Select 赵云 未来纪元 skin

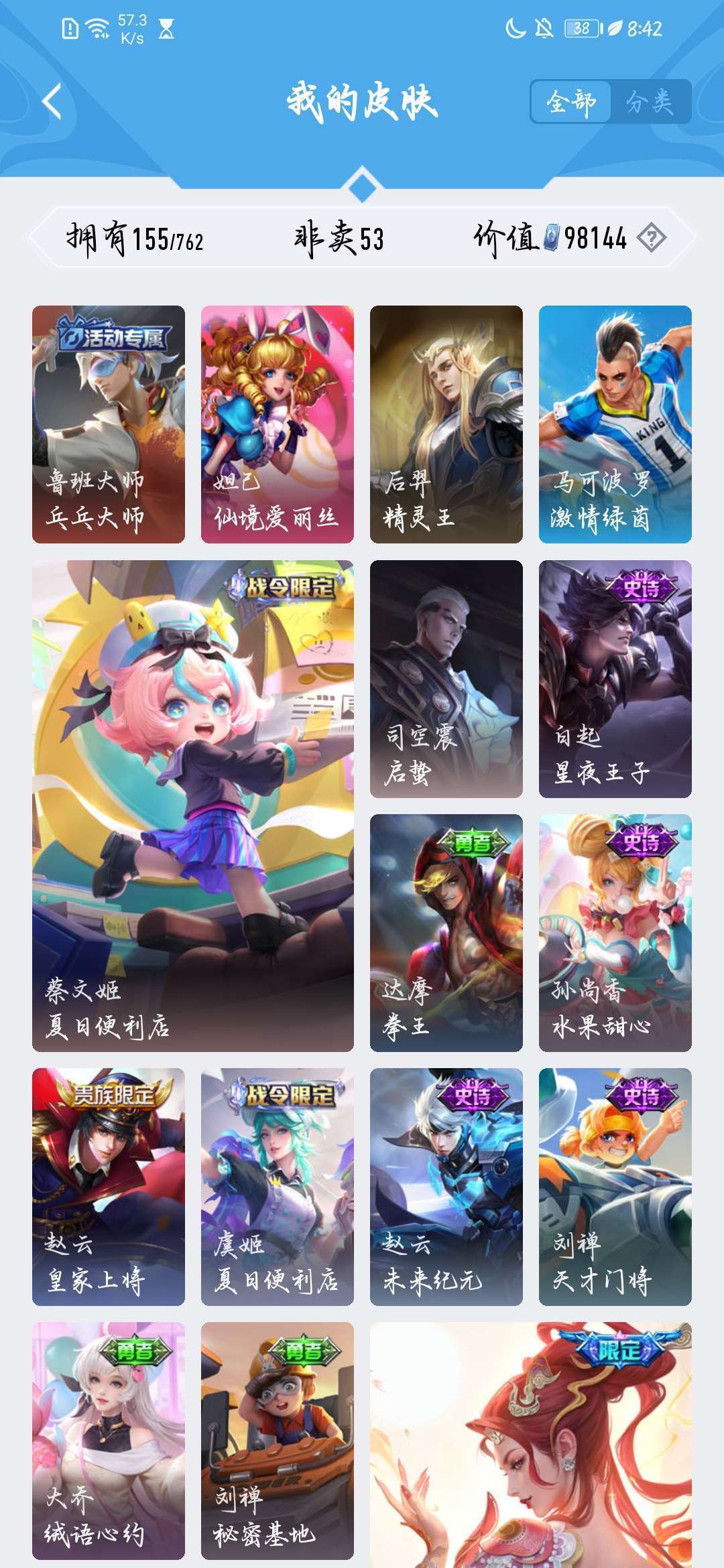click(446, 1187)
